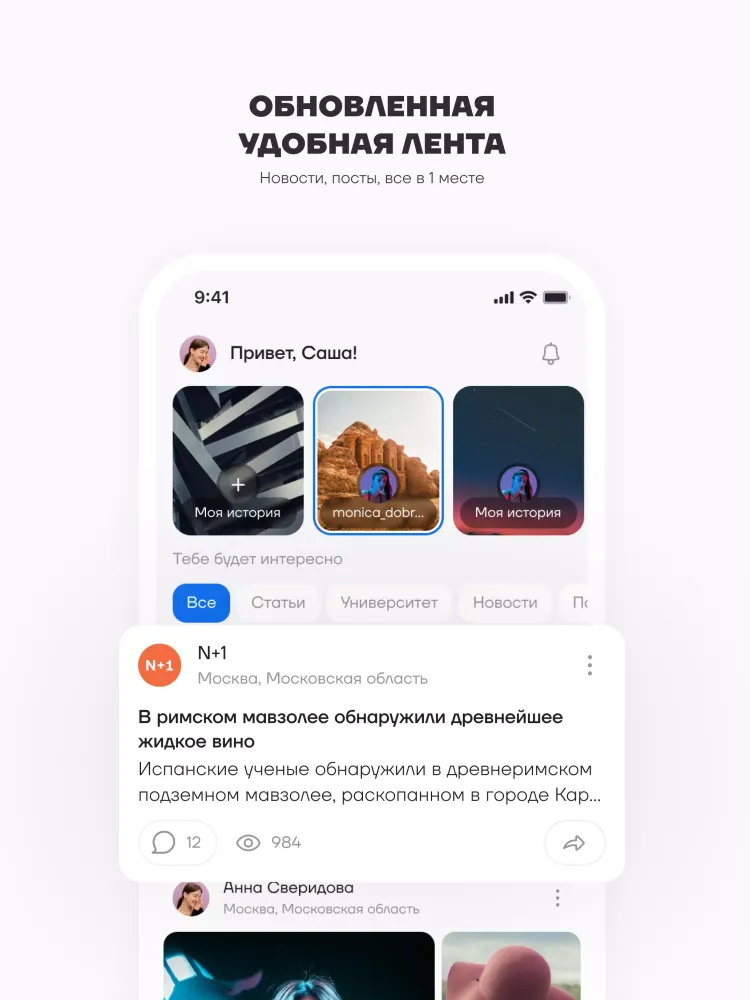Share the N+1 post using the arrow icon
Screen dimensions: 750x1000
click(x=575, y=843)
